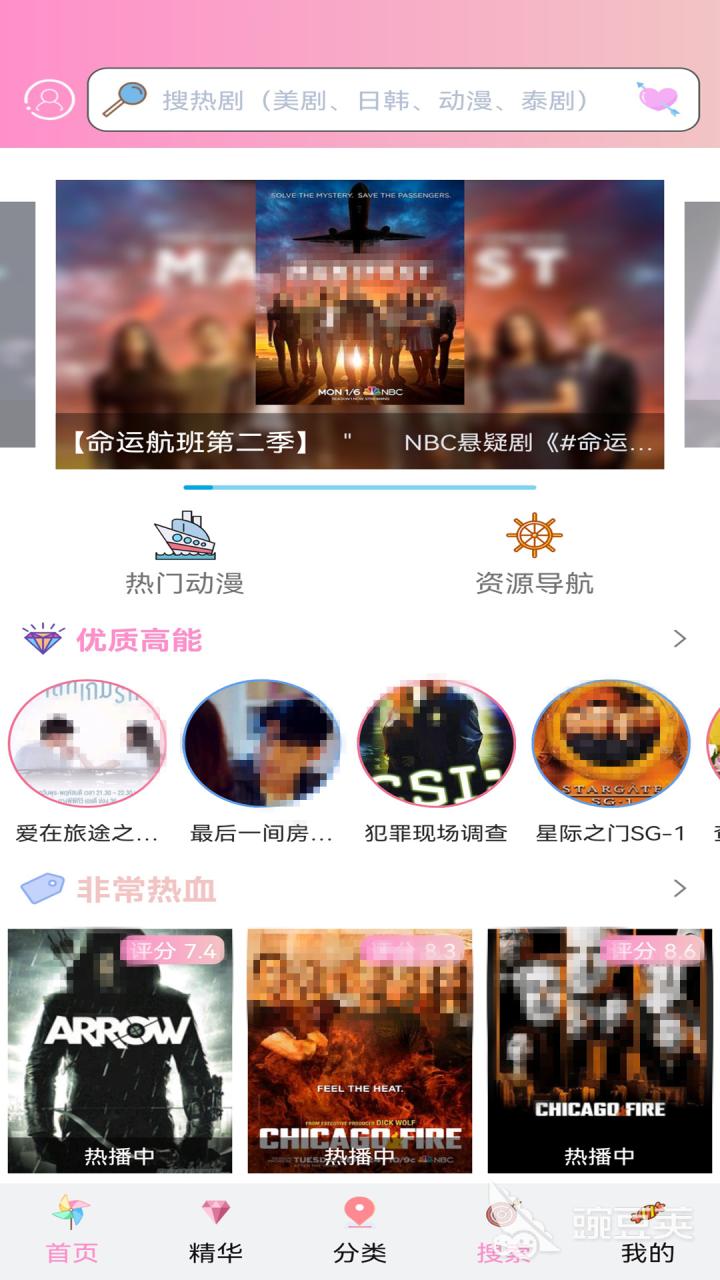Click the heart icon beside the search bar

pos(658,99)
